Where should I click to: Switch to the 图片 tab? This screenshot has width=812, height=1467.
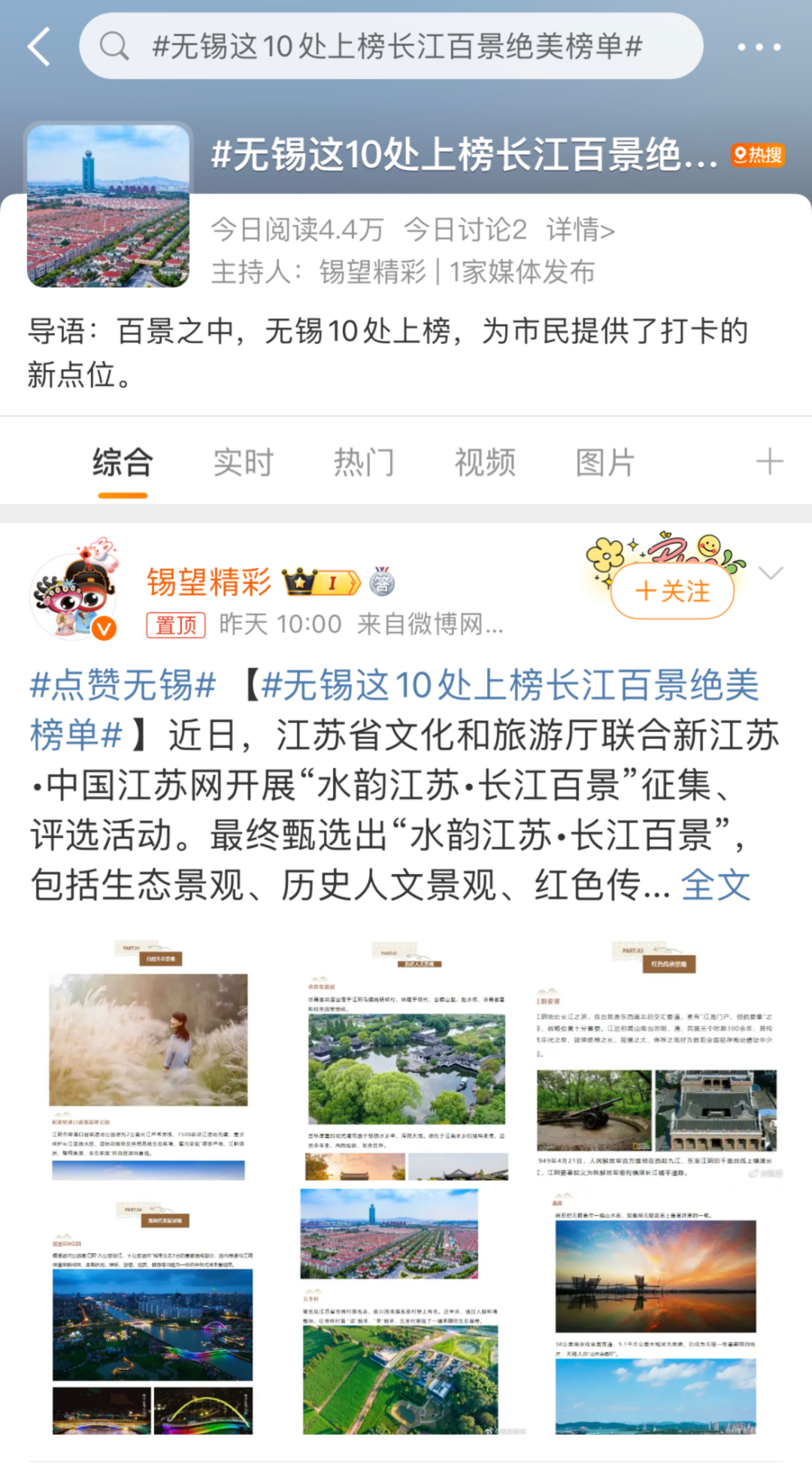[x=605, y=462]
